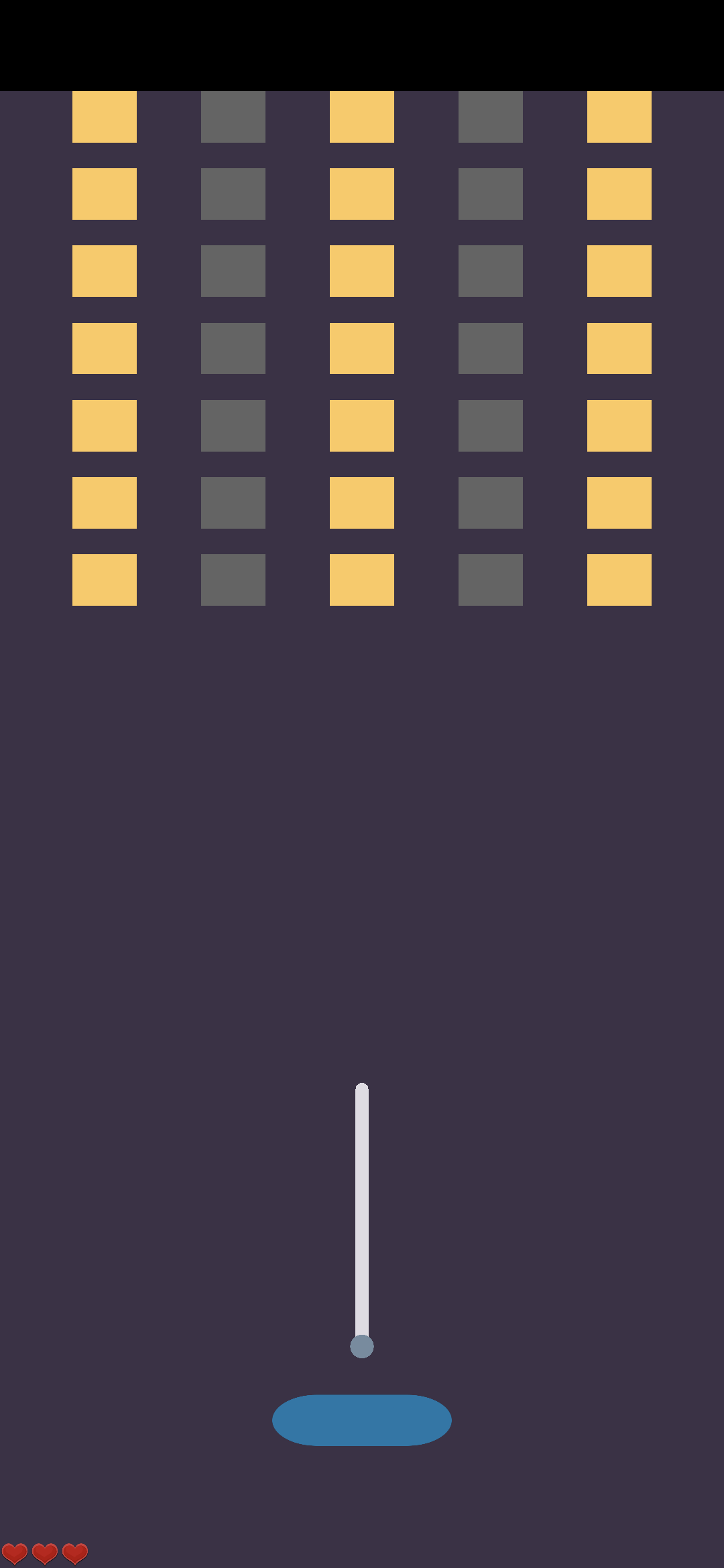Tap the blue paddle
This screenshot has width=724, height=1568.
coord(362,1420)
